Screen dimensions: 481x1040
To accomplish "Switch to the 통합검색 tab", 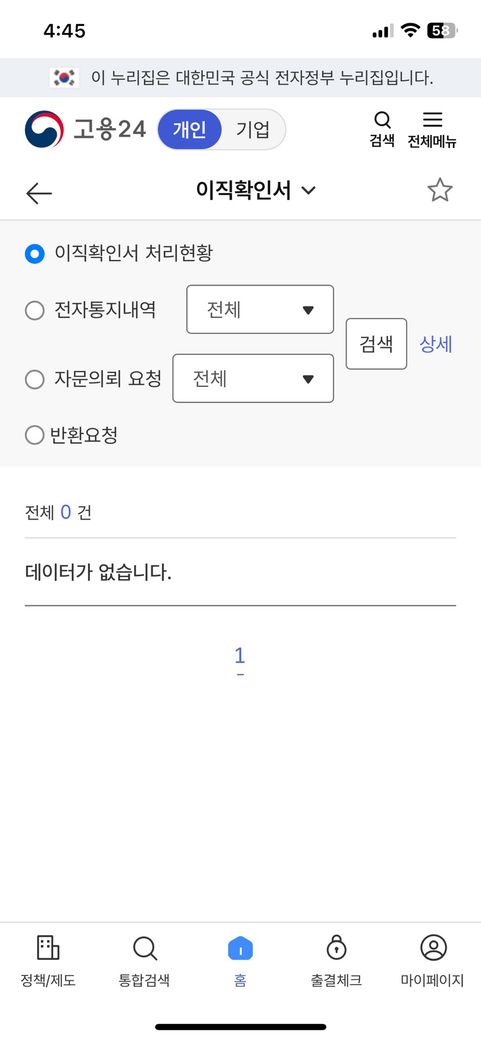I will (x=144, y=960).
